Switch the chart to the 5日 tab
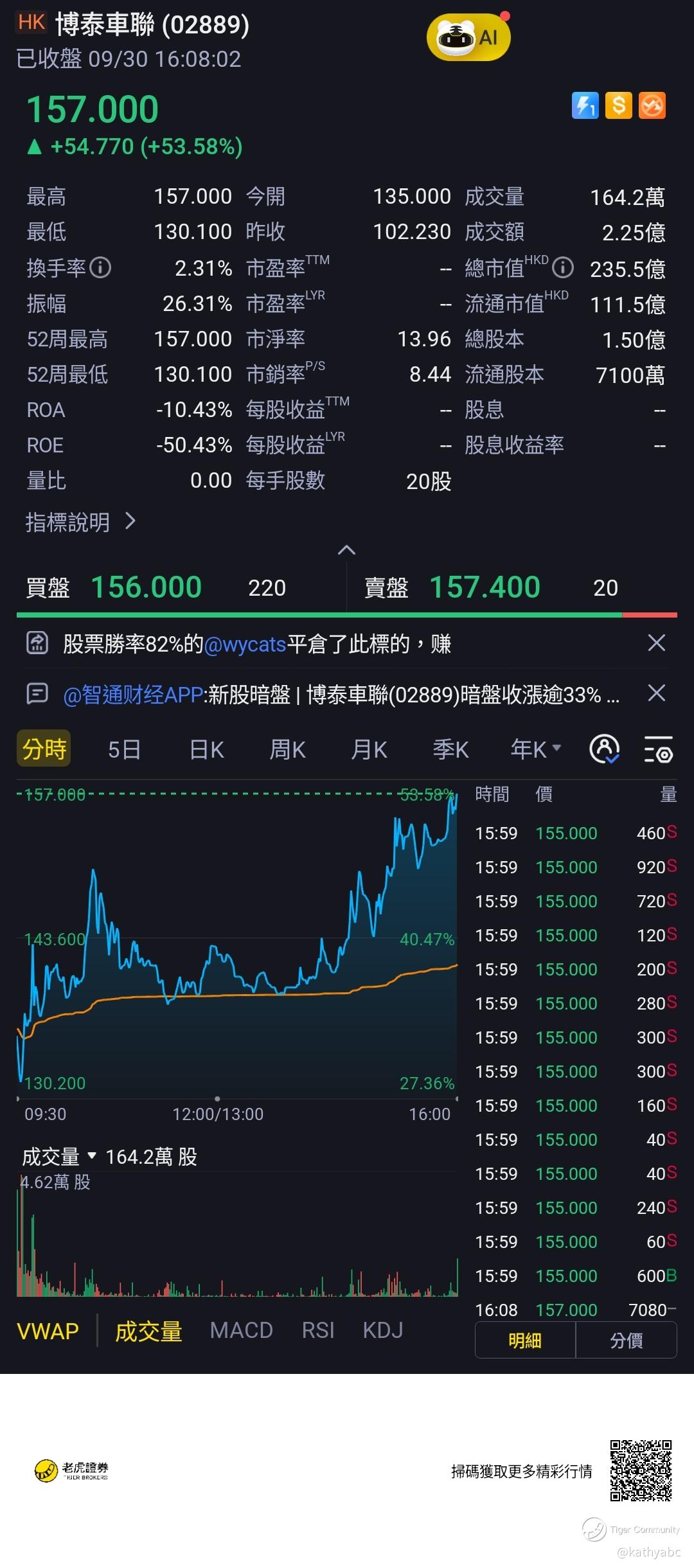 (x=124, y=749)
